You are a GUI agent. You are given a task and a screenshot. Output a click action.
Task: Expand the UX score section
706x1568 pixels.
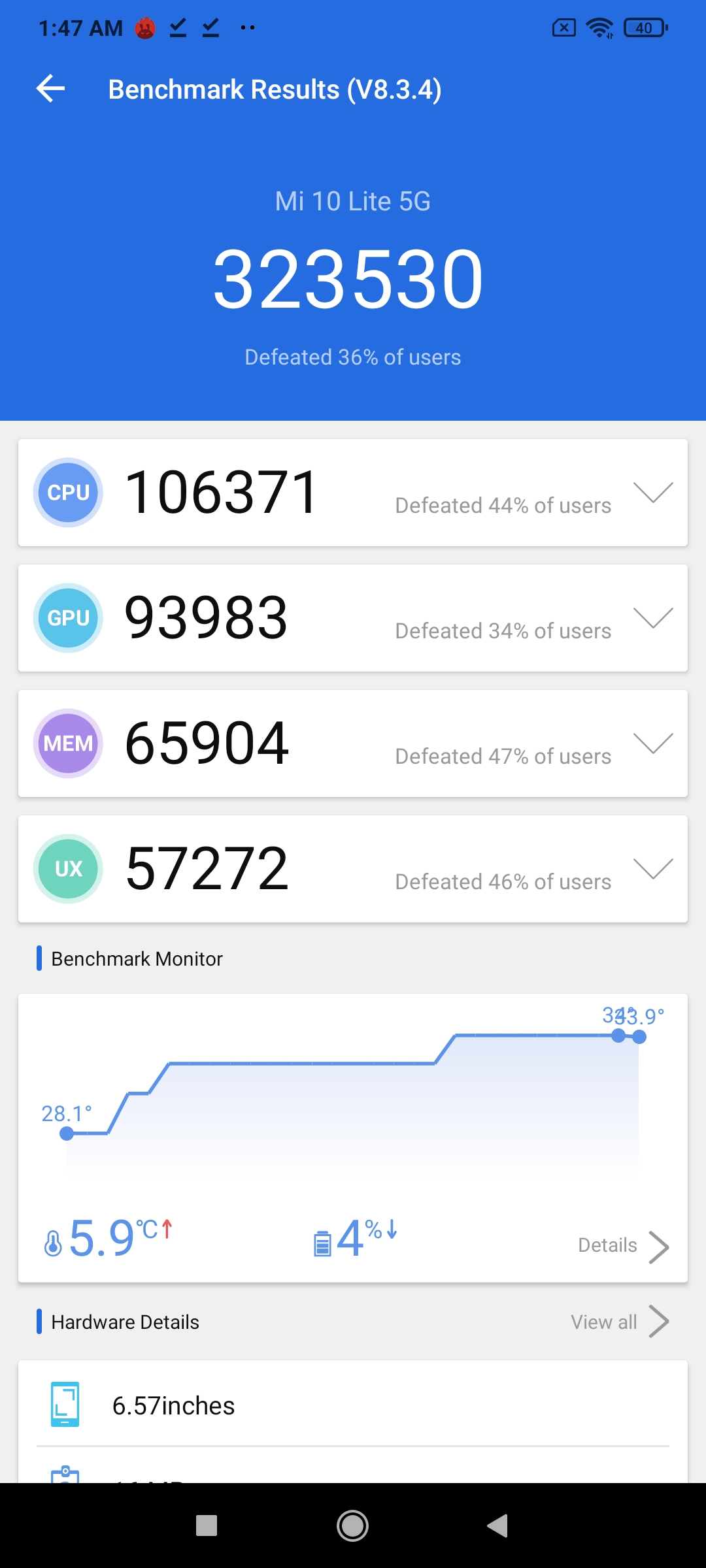point(652,869)
